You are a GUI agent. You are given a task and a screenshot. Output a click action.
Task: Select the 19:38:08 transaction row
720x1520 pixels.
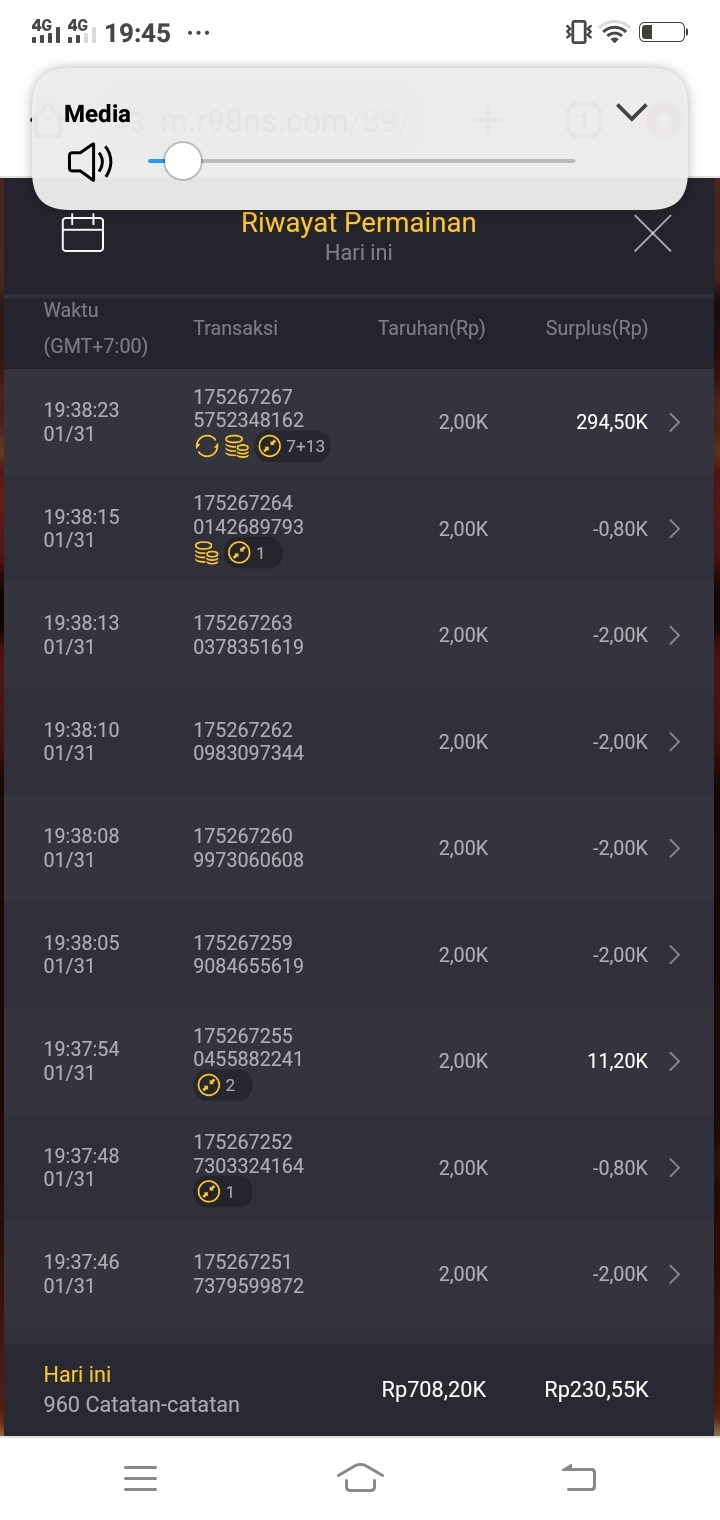[360, 848]
